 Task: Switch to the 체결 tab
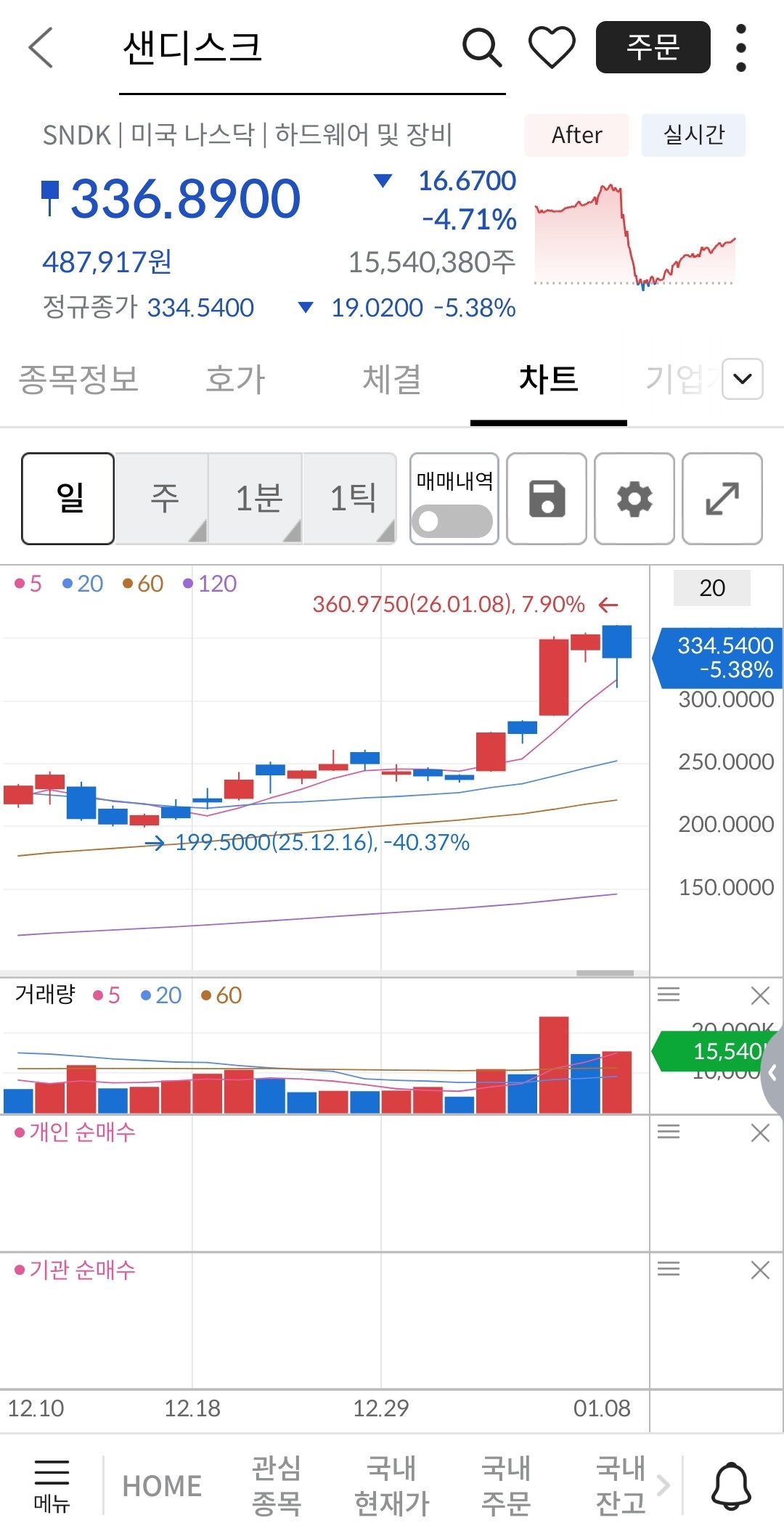pos(392,379)
